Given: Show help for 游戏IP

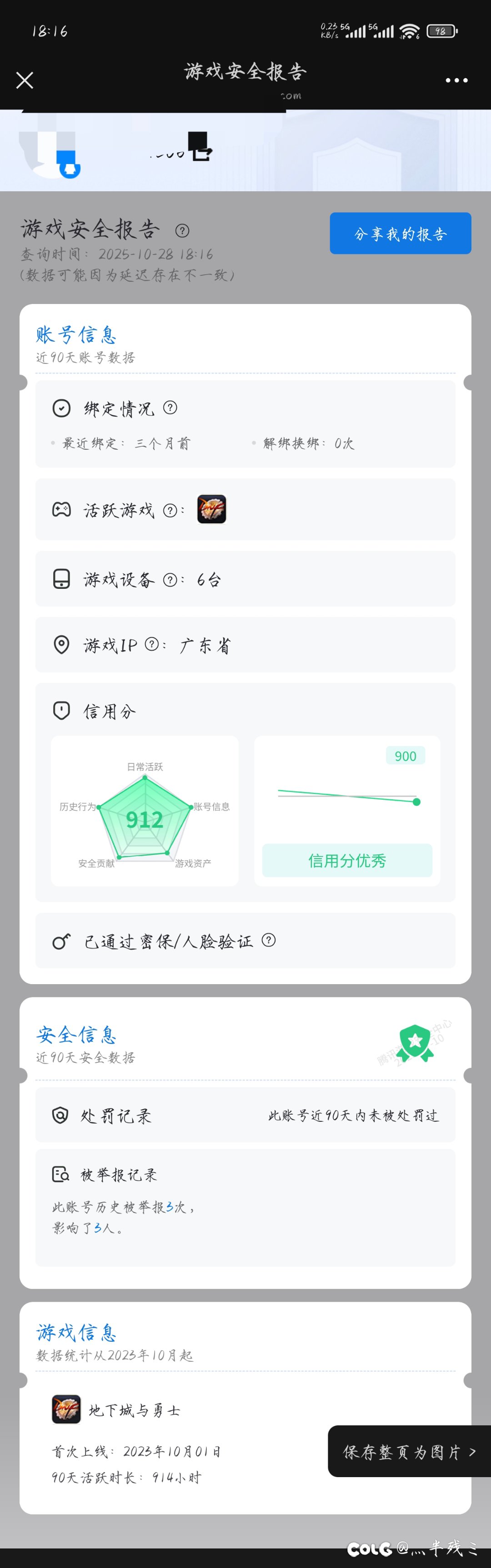Looking at the screenshot, I should click(152, 645).
